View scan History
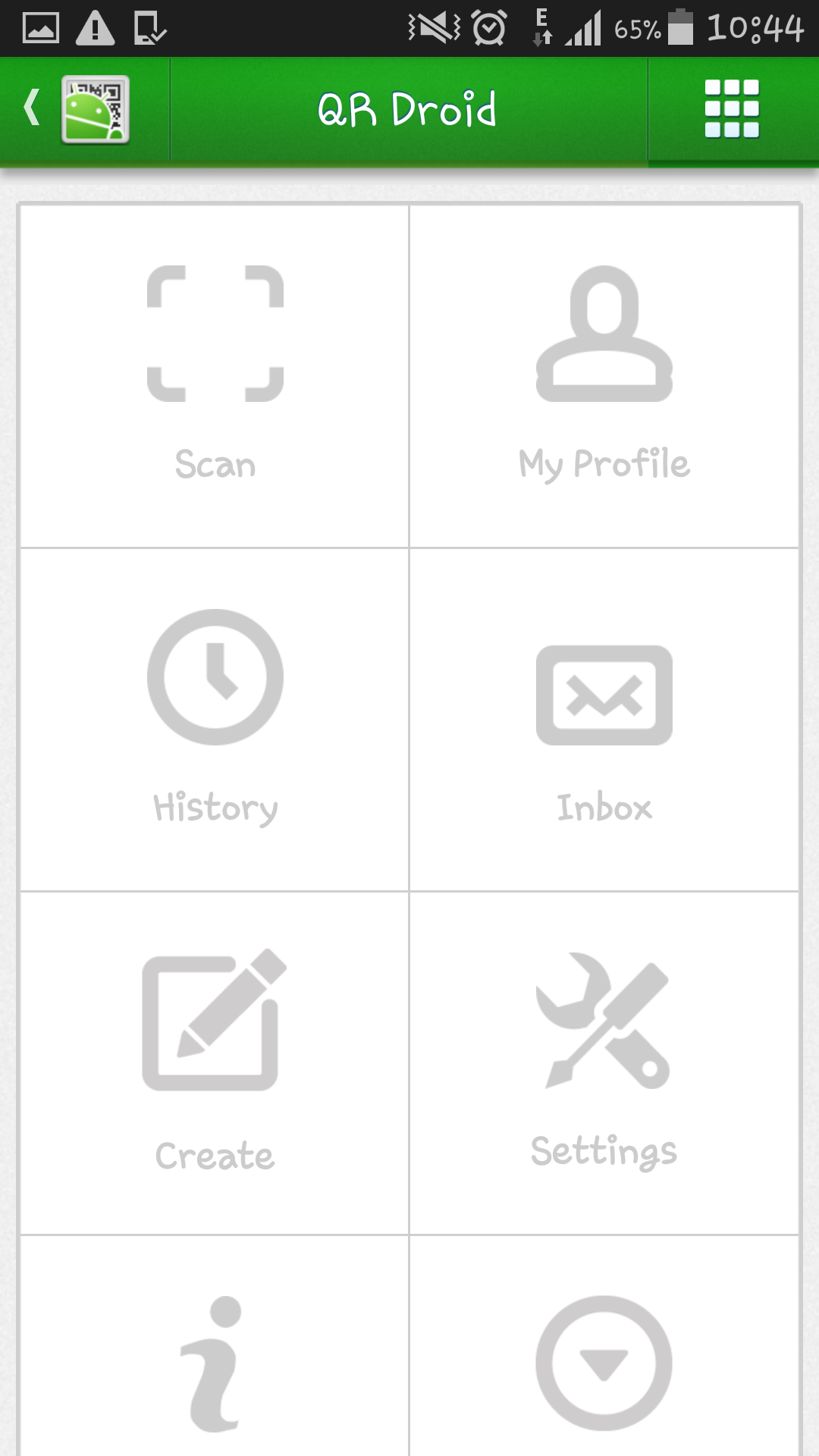This screenshot has height=1456, width=819. click(215, 719)
